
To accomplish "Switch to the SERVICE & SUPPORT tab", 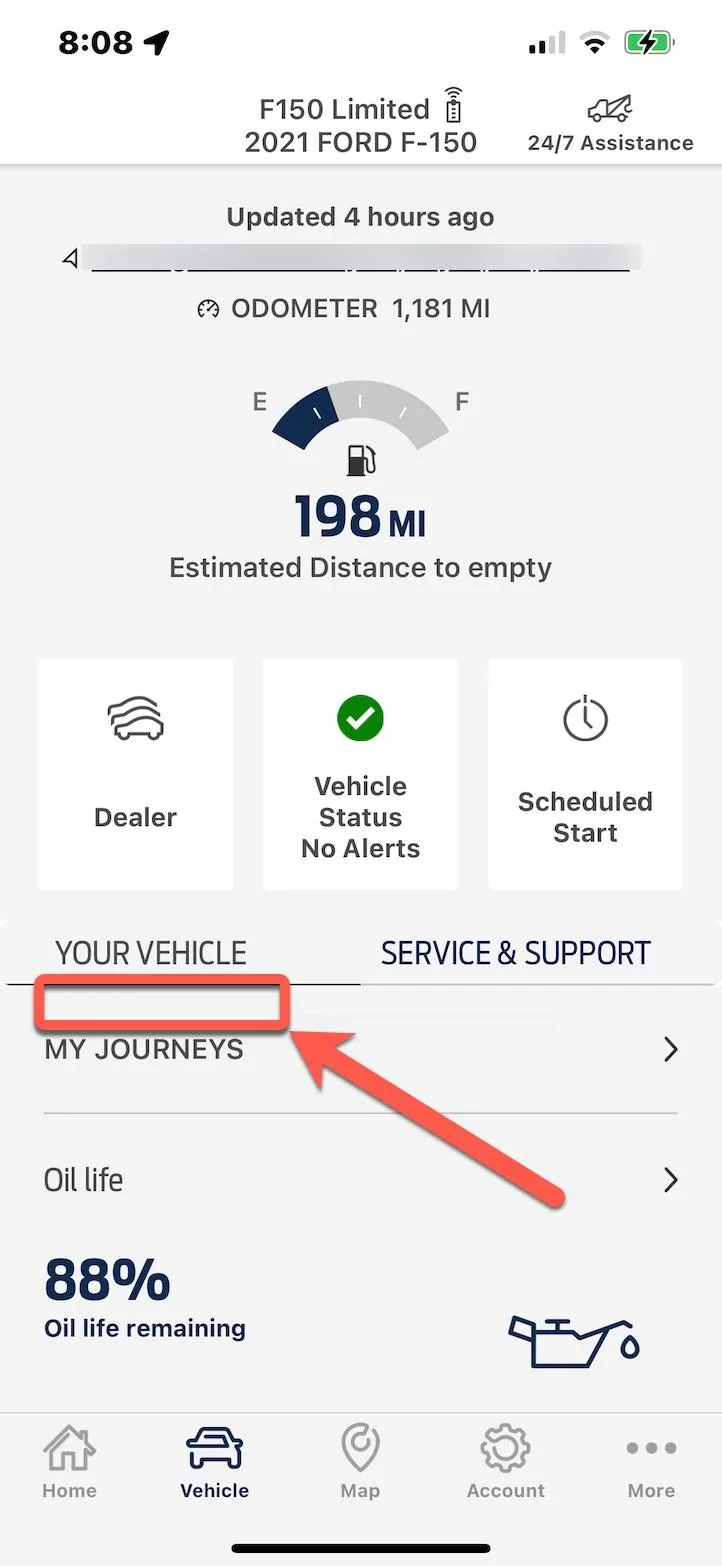I will pyautogui.click(x=515, y=953).
